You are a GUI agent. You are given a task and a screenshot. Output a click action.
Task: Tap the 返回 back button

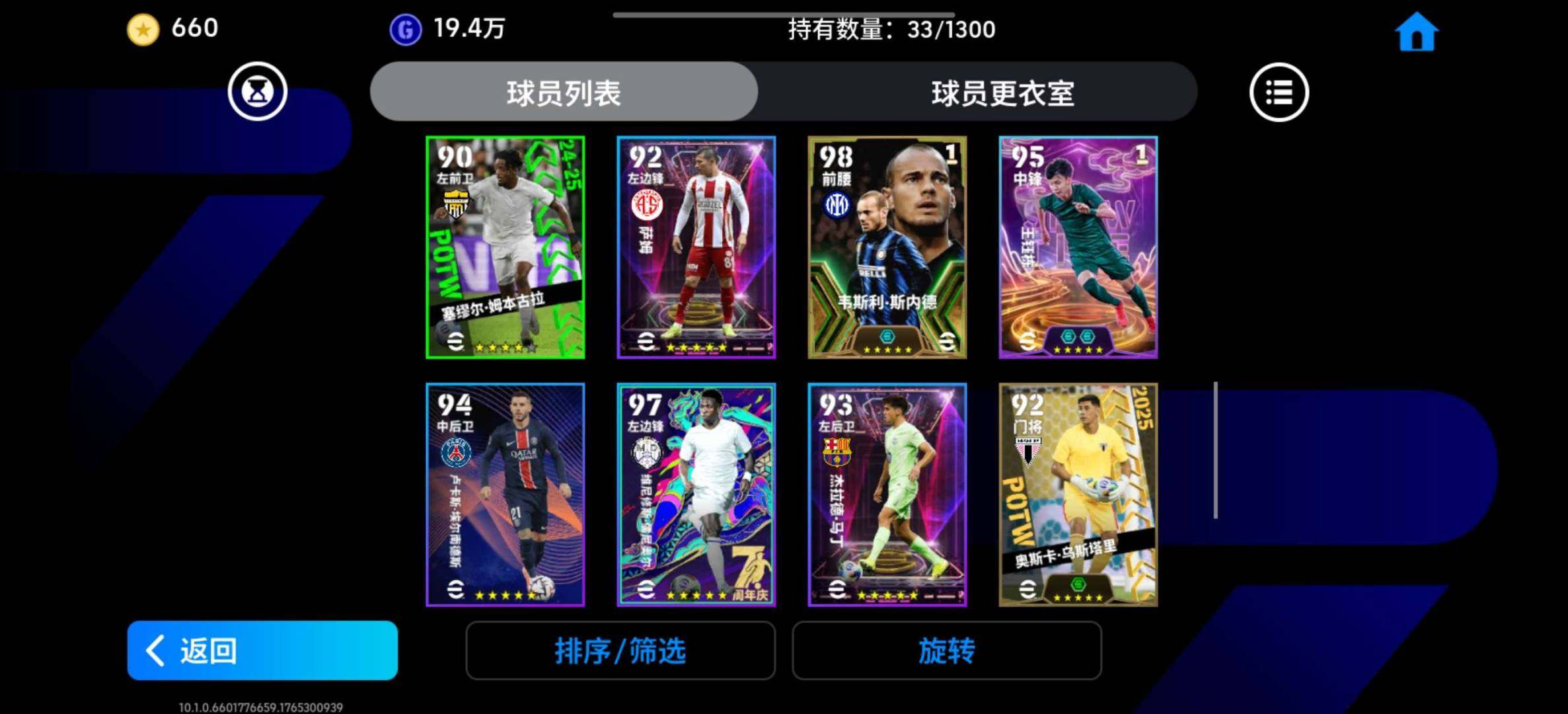(x=262, y=651)
